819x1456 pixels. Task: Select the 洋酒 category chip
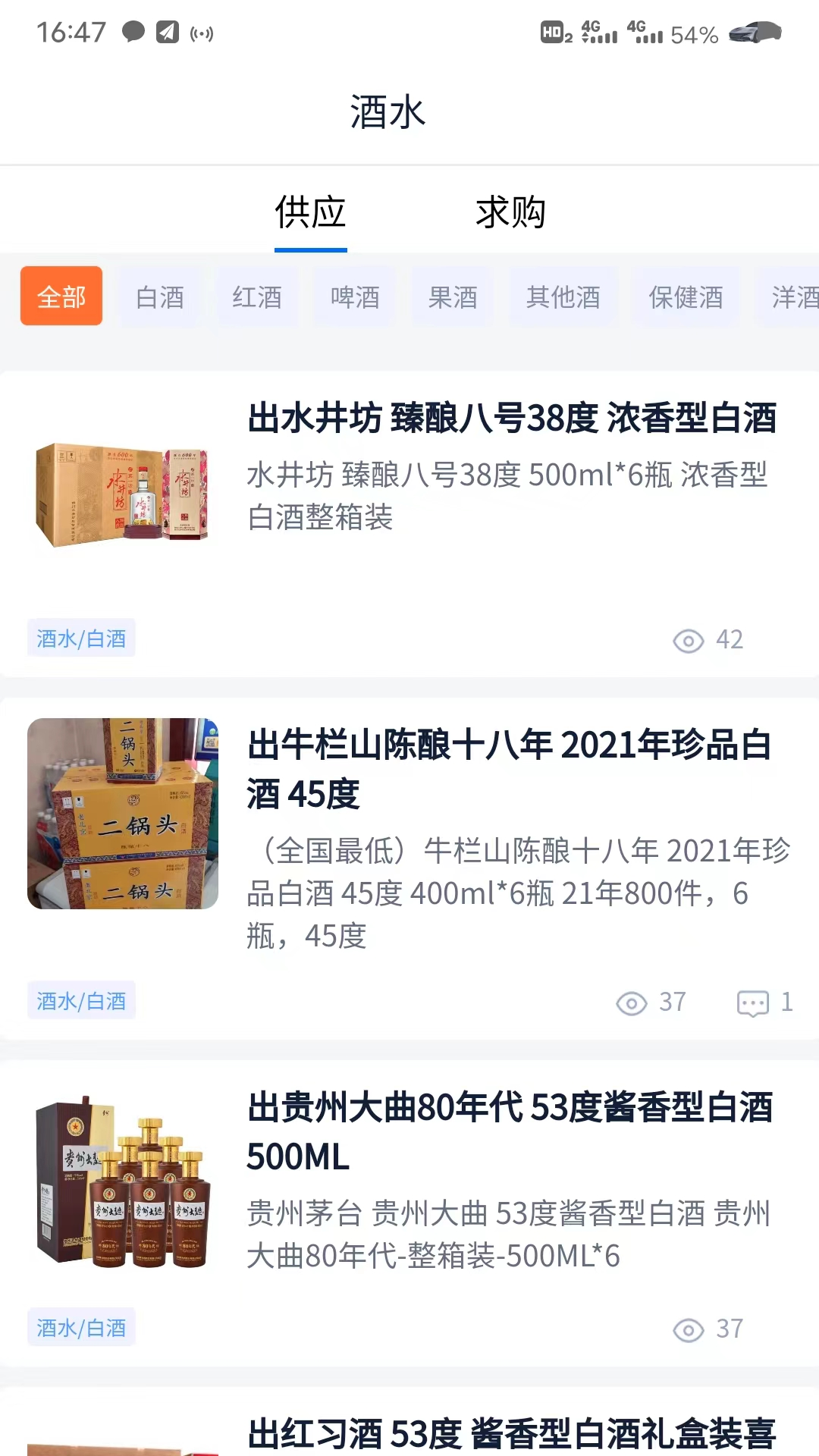(x=793, y=297)
